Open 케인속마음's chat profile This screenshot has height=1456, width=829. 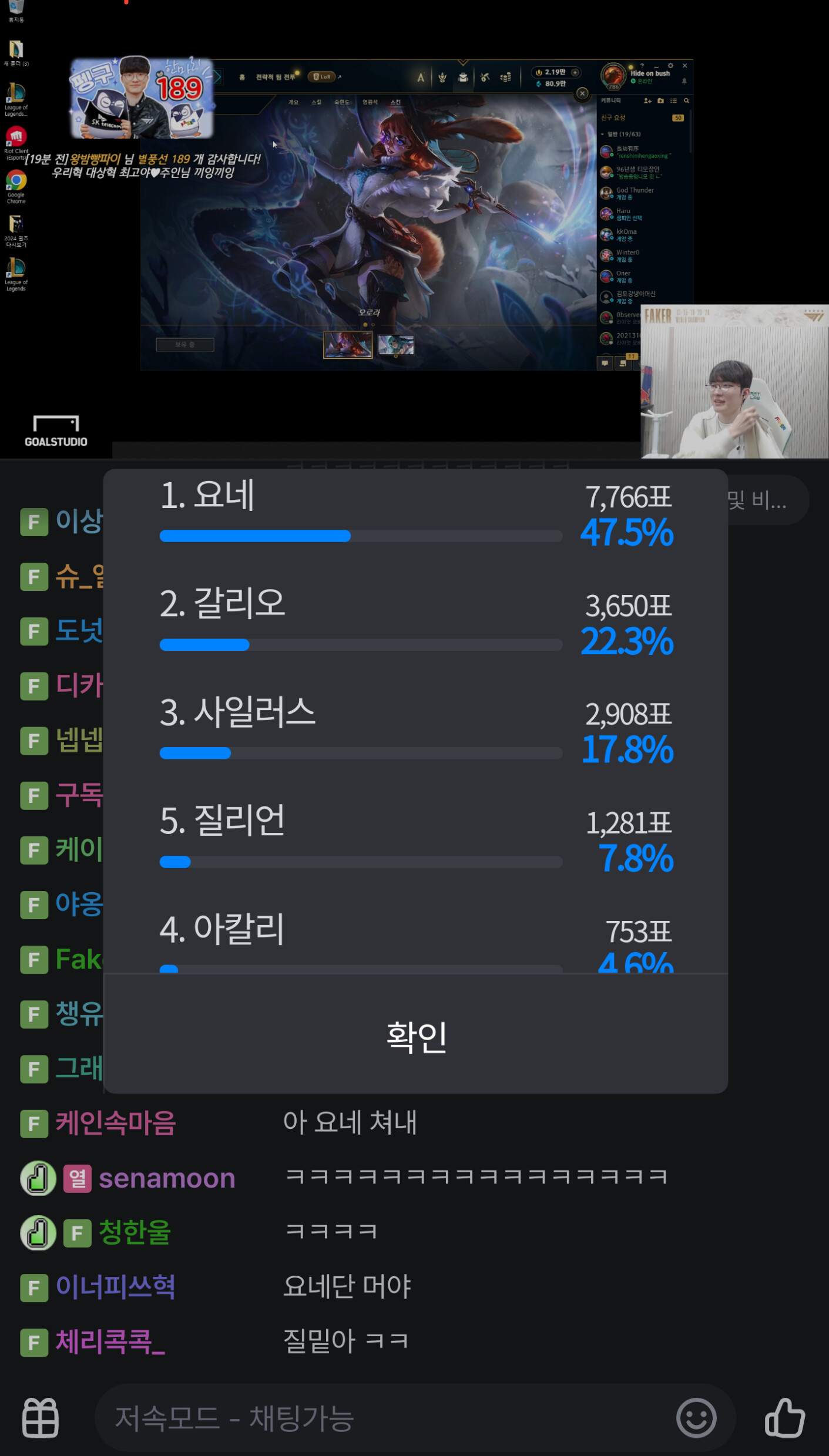116,1123
